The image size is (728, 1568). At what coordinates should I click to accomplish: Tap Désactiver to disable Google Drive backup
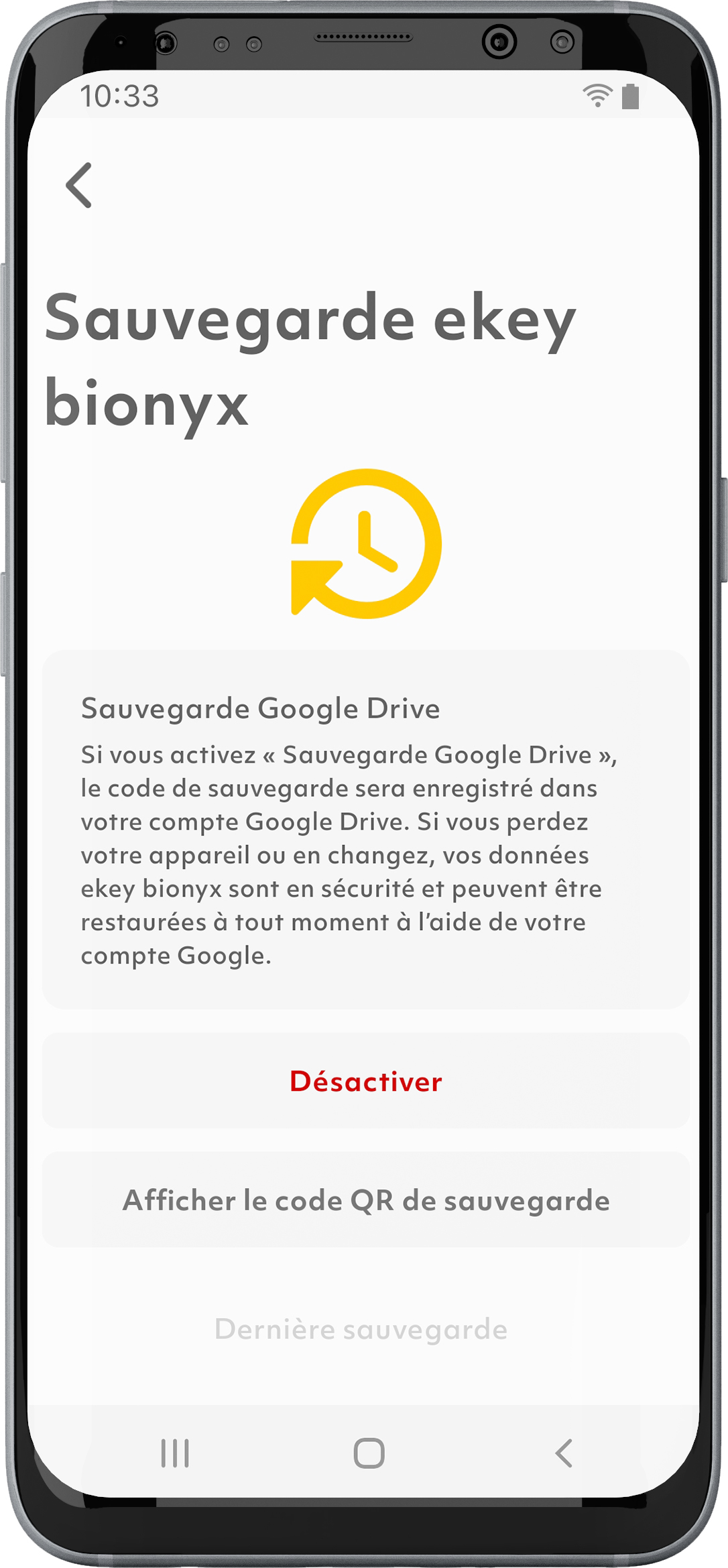365,1082
